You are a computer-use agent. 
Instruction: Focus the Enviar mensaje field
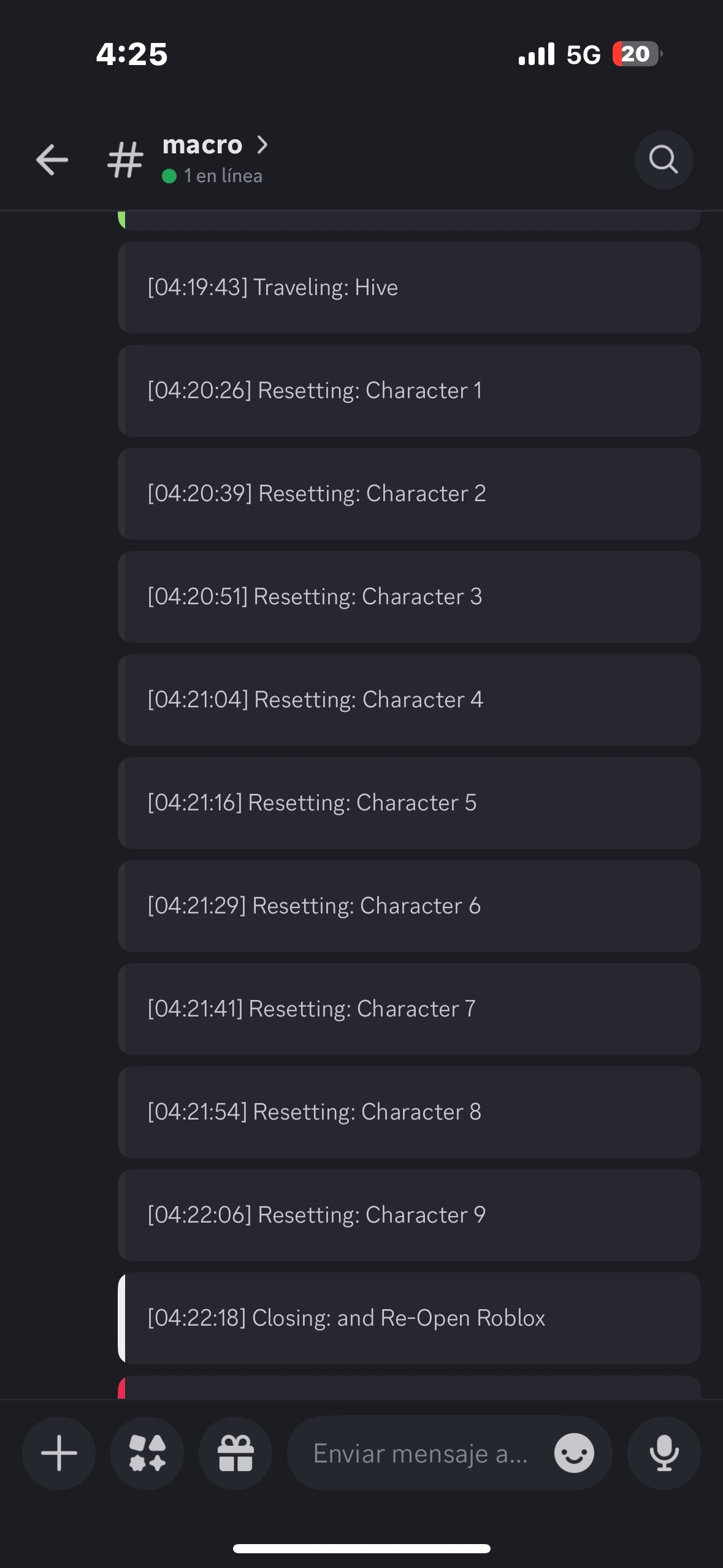click(x=420, y=1453)
